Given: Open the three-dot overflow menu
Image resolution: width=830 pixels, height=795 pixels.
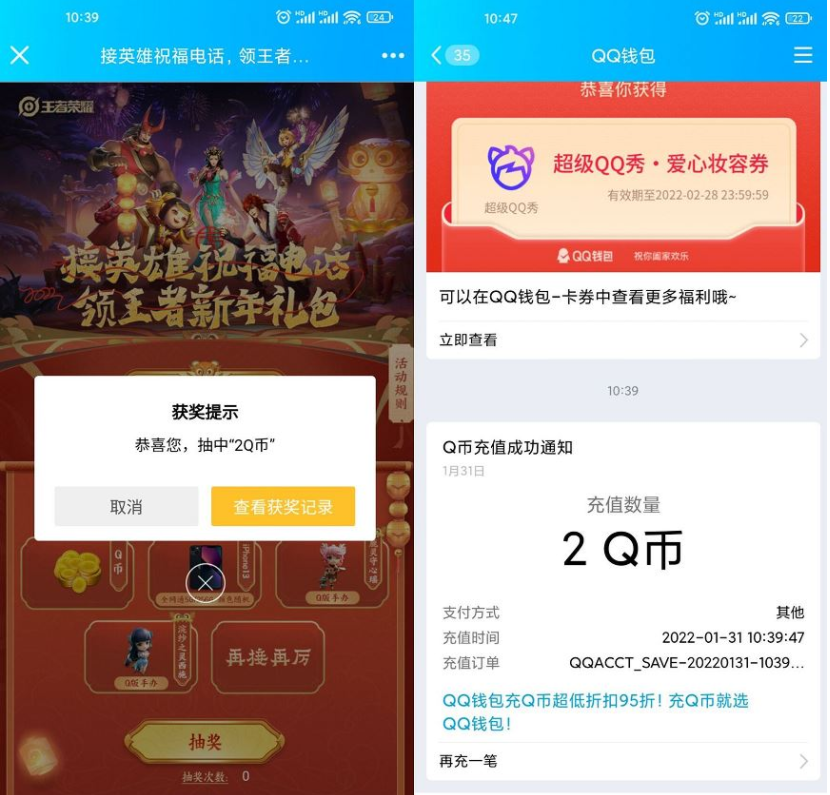Looking at the screenshot, I should [393, 55].
